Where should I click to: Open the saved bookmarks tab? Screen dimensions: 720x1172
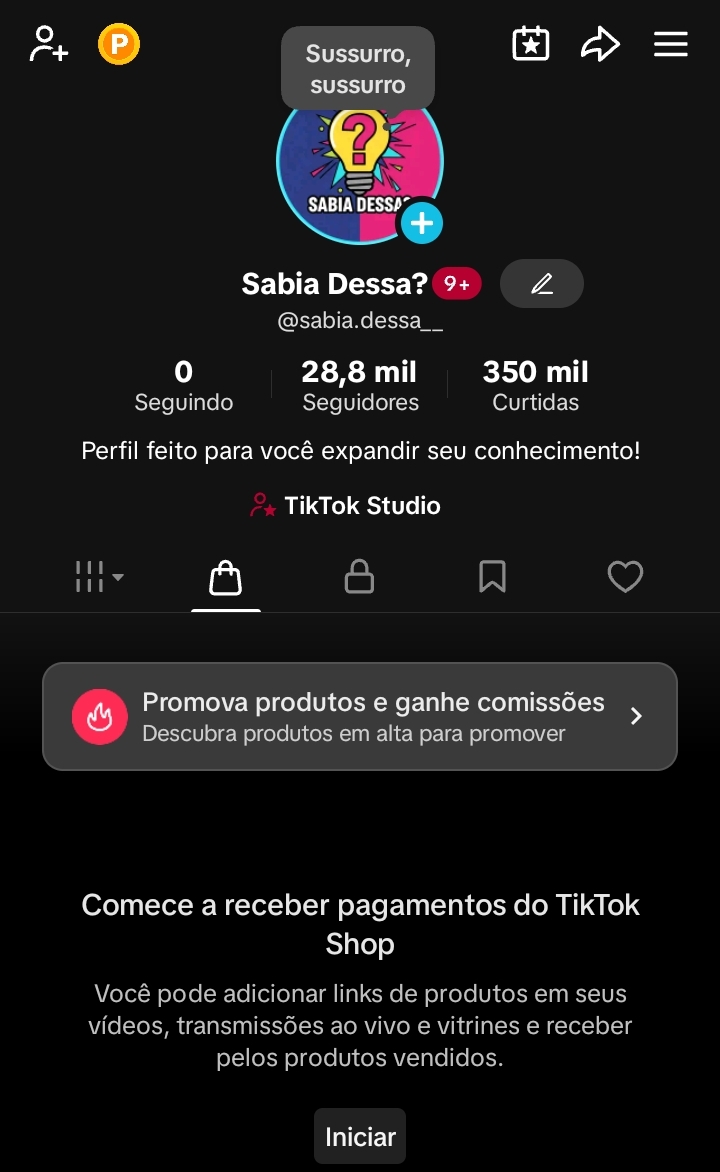[492, 577]
